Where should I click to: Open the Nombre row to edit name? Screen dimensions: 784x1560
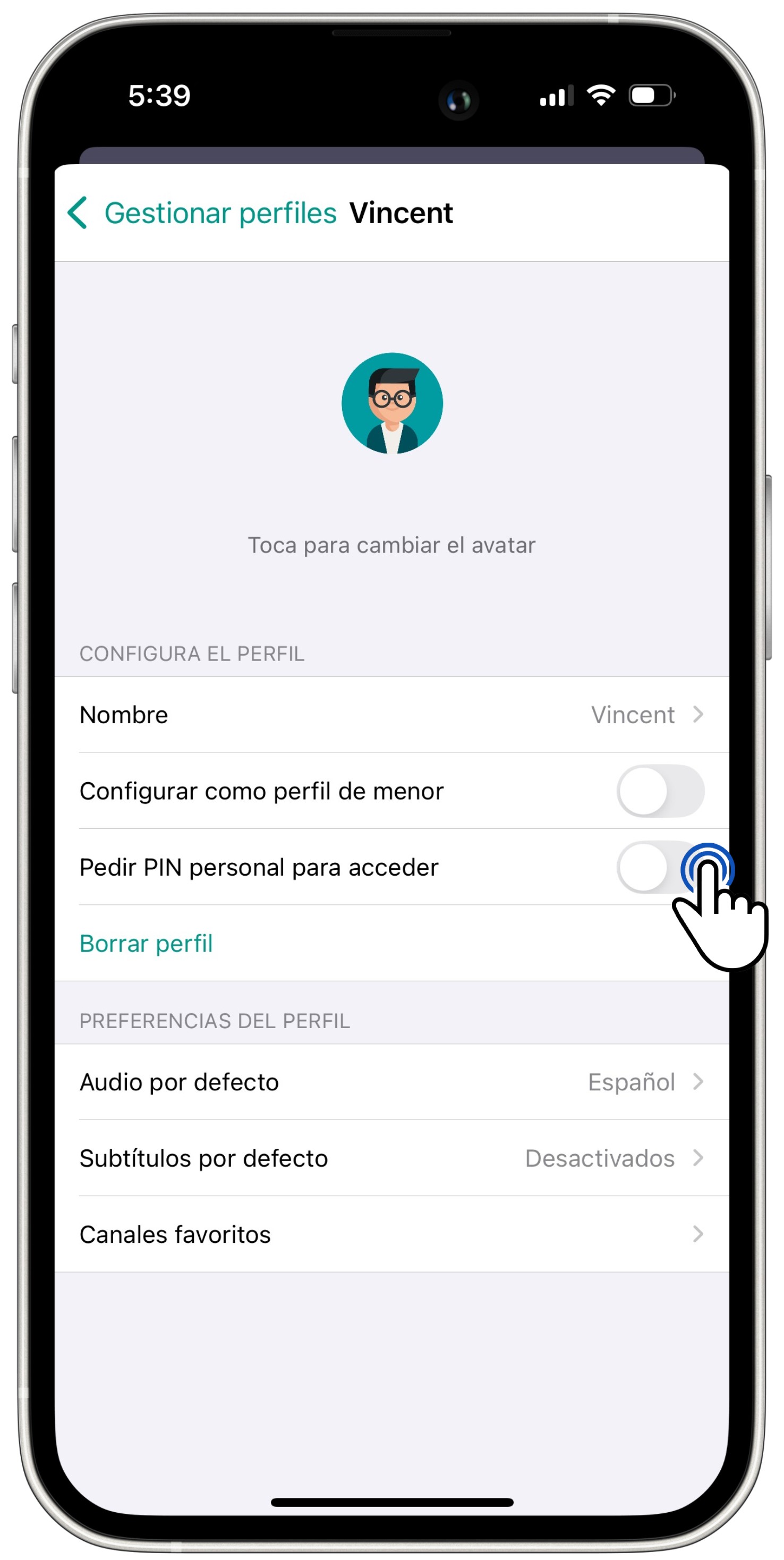click(391, 715)
